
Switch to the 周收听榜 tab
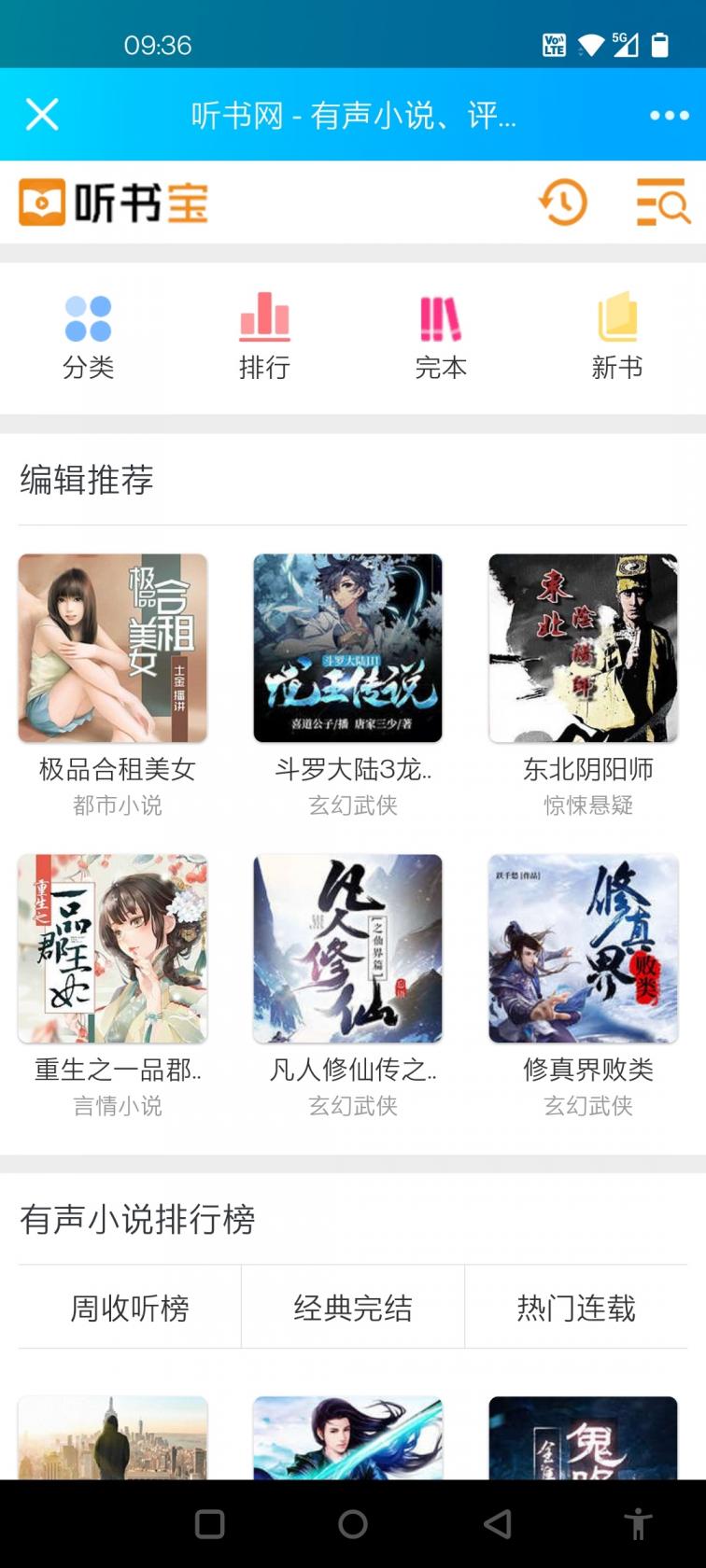pos(127,1307)
